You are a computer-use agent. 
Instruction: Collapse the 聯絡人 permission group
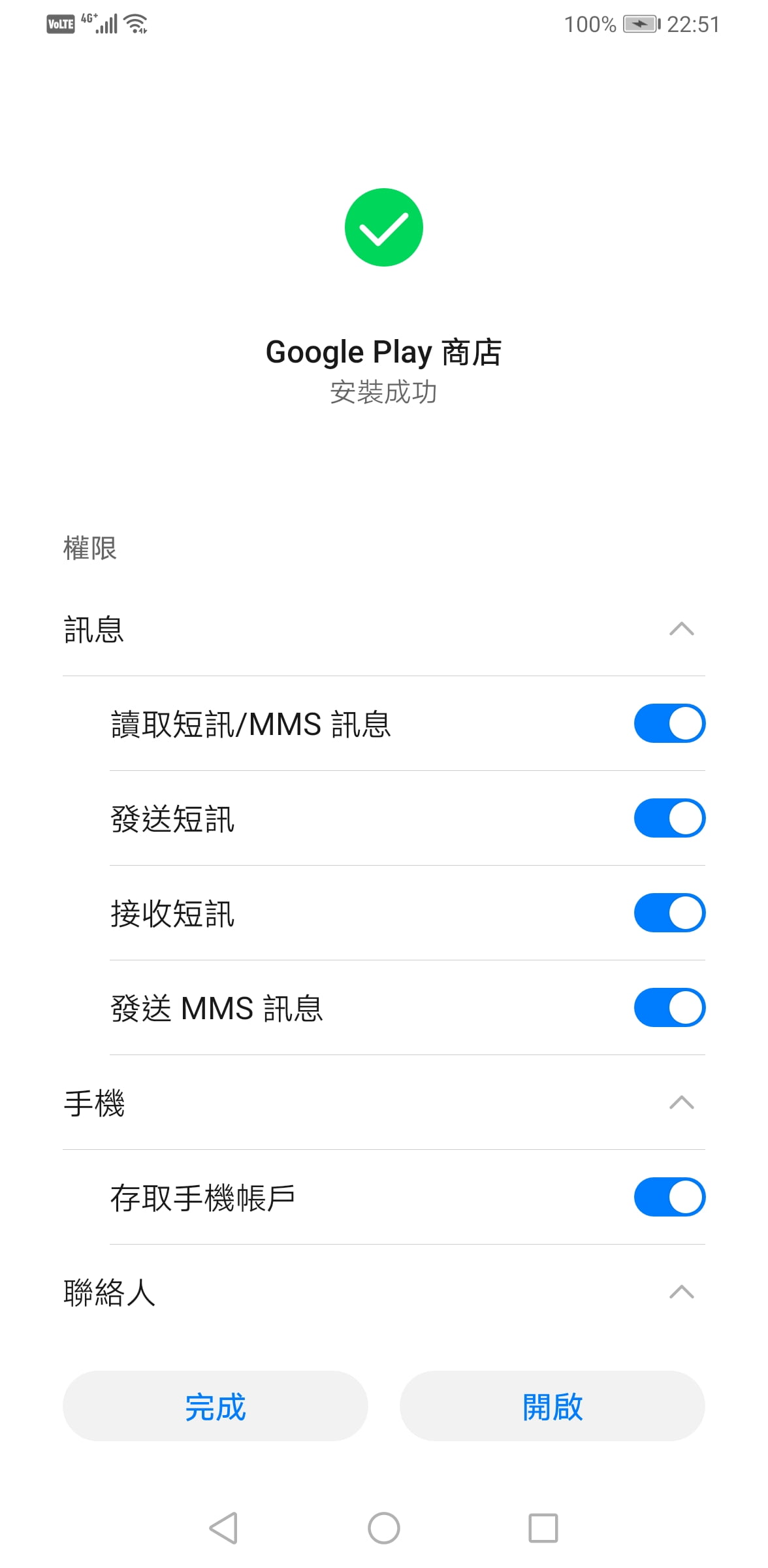pyautogui.click(x=681, y=1292)
